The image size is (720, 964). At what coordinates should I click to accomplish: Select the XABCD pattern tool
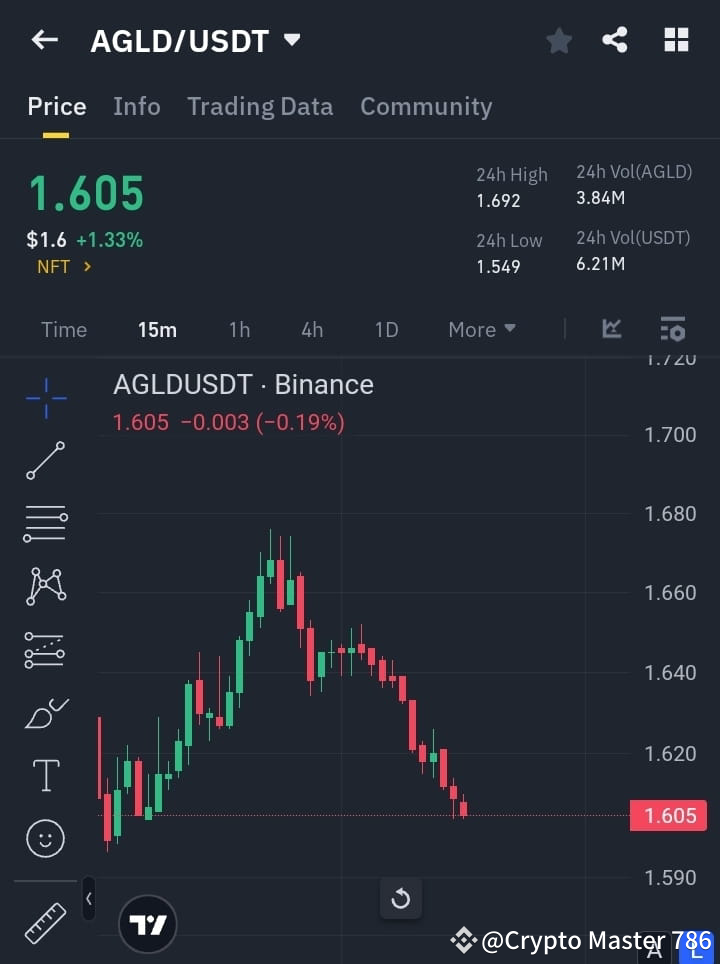pyautogui.click(x=45, y=587)
